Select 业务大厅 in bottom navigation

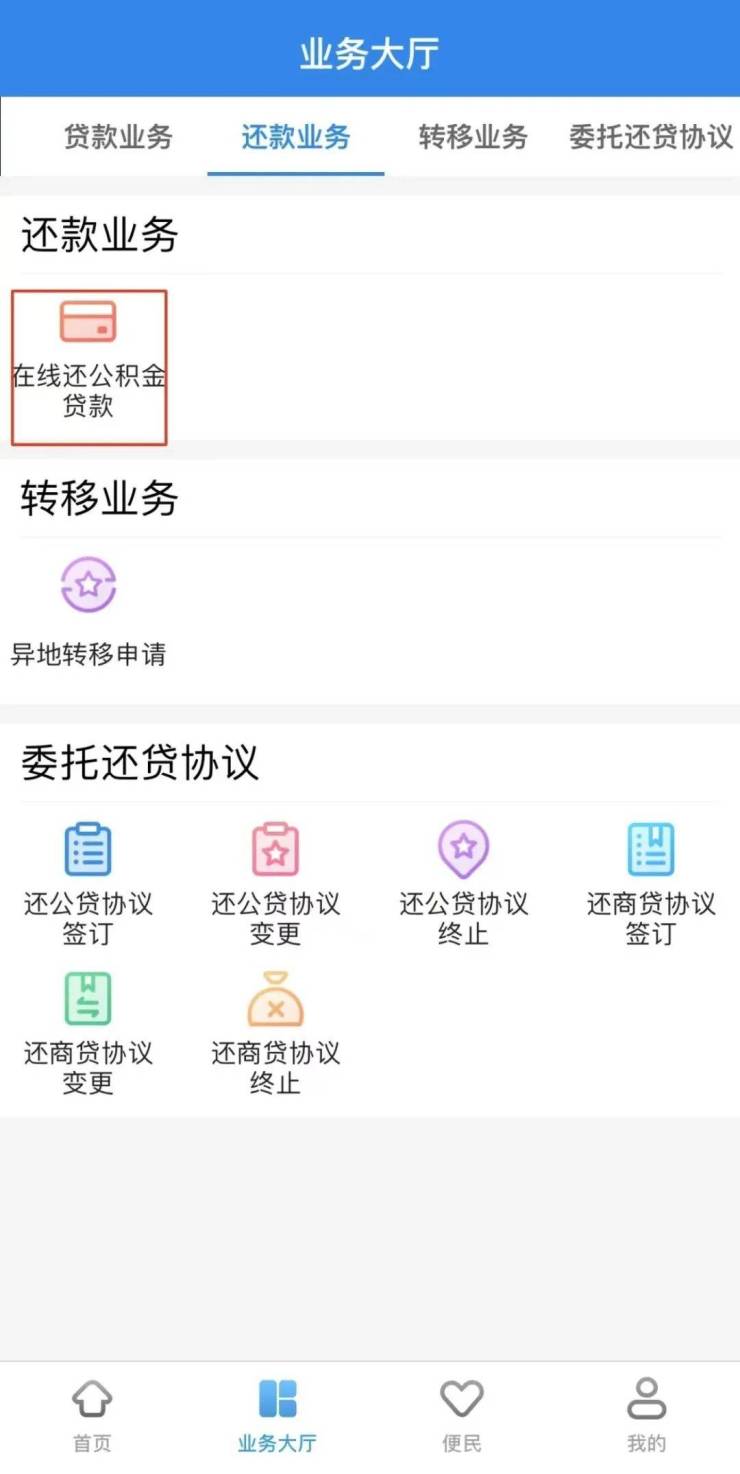tap(277, 1415)
